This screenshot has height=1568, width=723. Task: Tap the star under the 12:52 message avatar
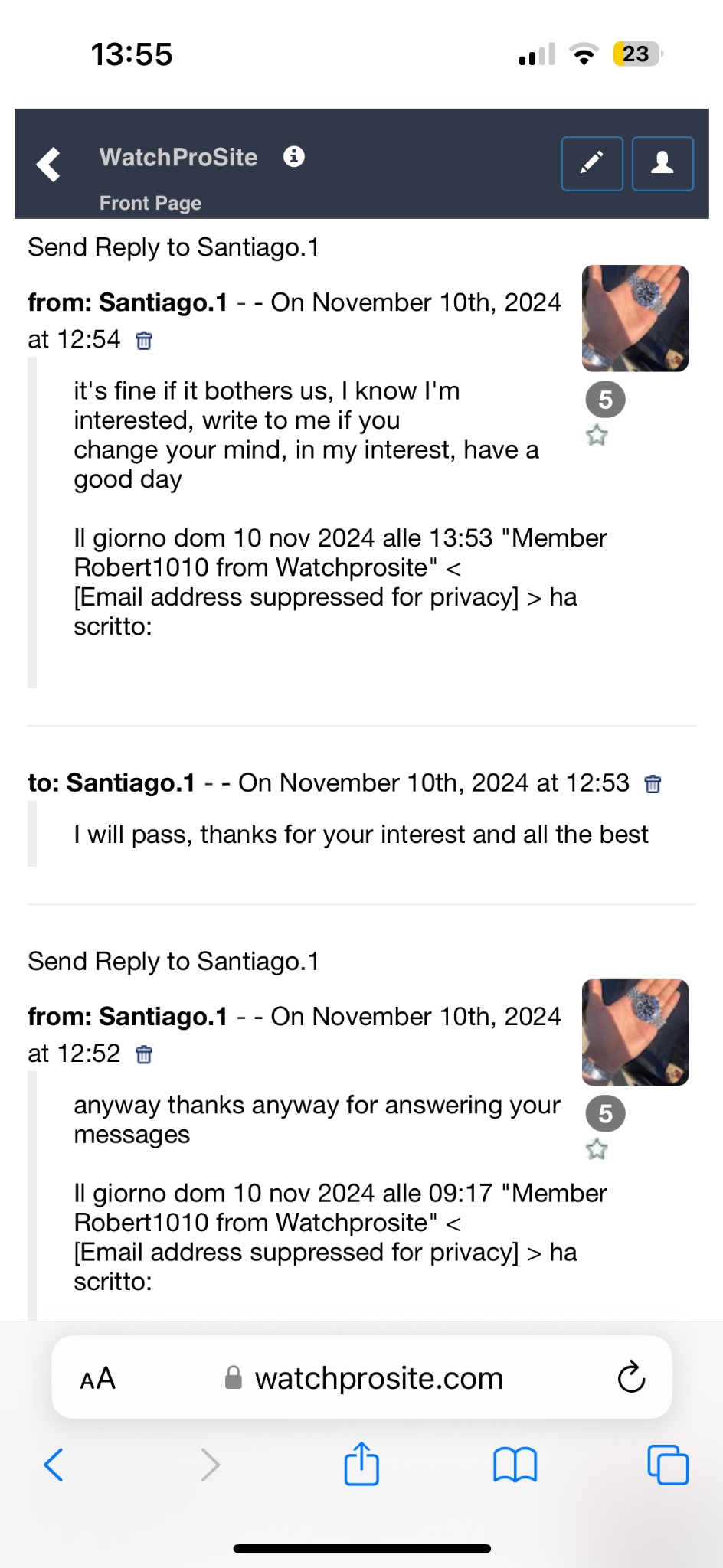(x=597, y=1149)
